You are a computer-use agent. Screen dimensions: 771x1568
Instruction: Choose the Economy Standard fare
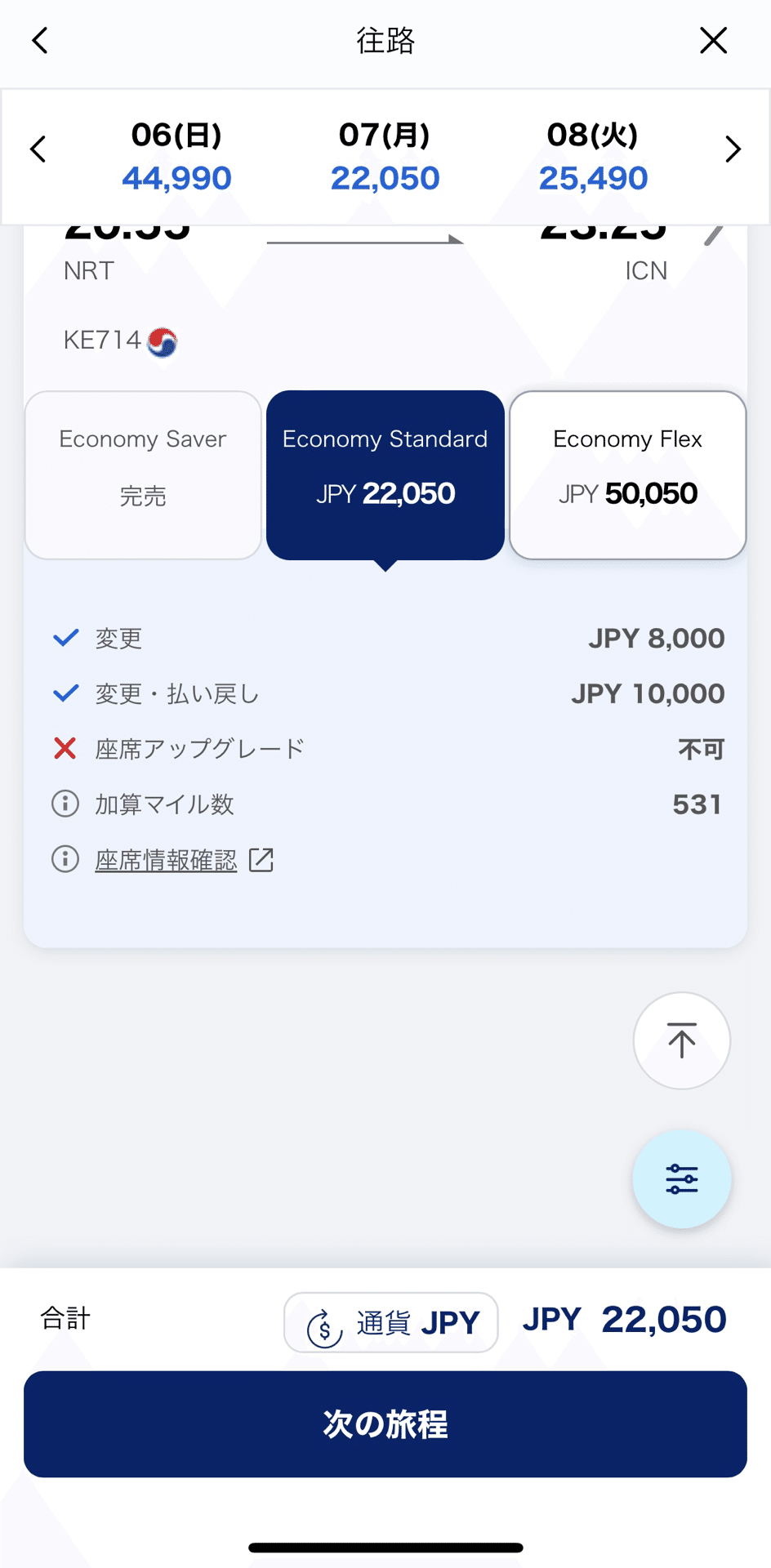(385, 475)
